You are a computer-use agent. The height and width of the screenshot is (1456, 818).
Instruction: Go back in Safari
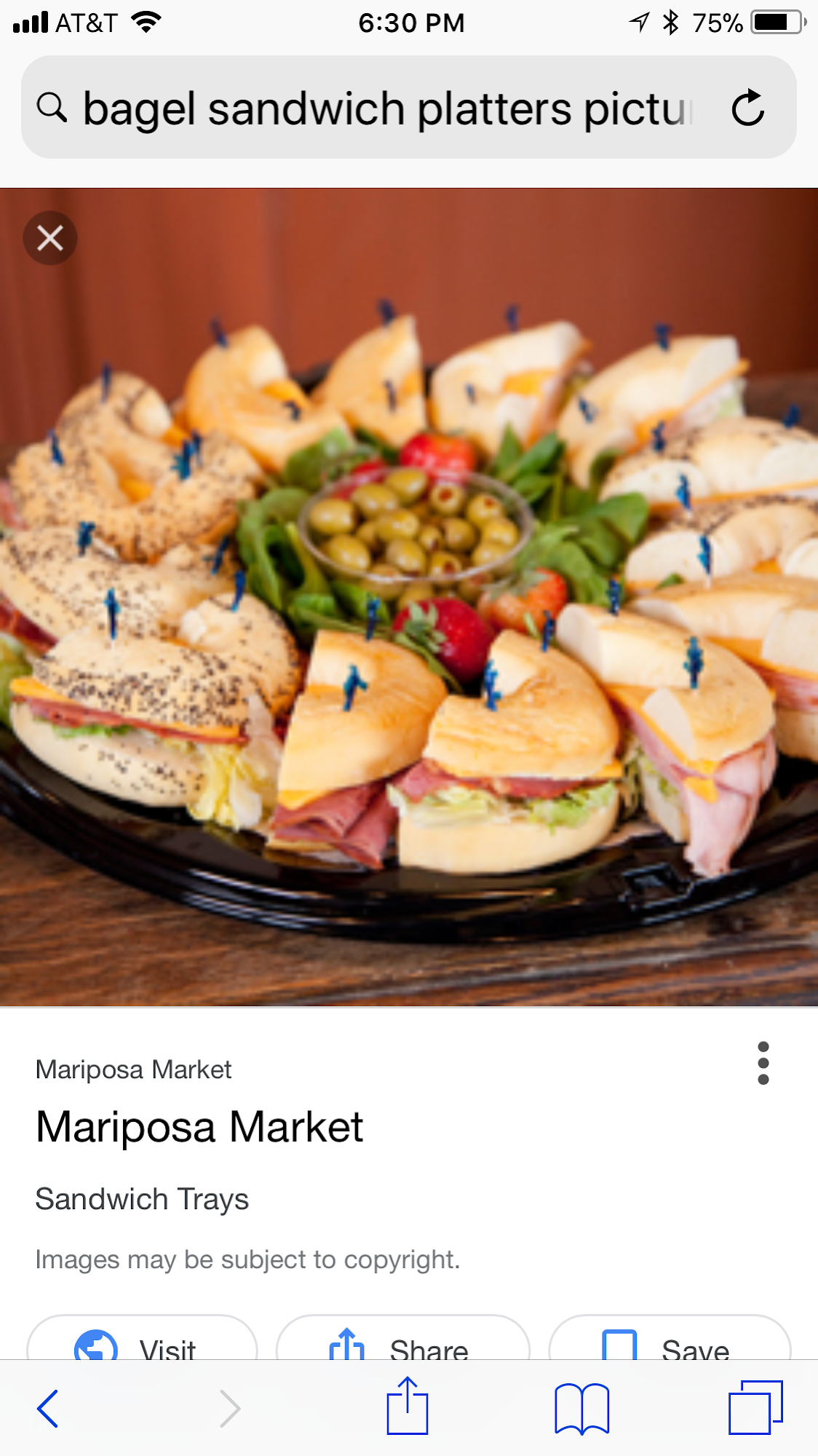48,1408
